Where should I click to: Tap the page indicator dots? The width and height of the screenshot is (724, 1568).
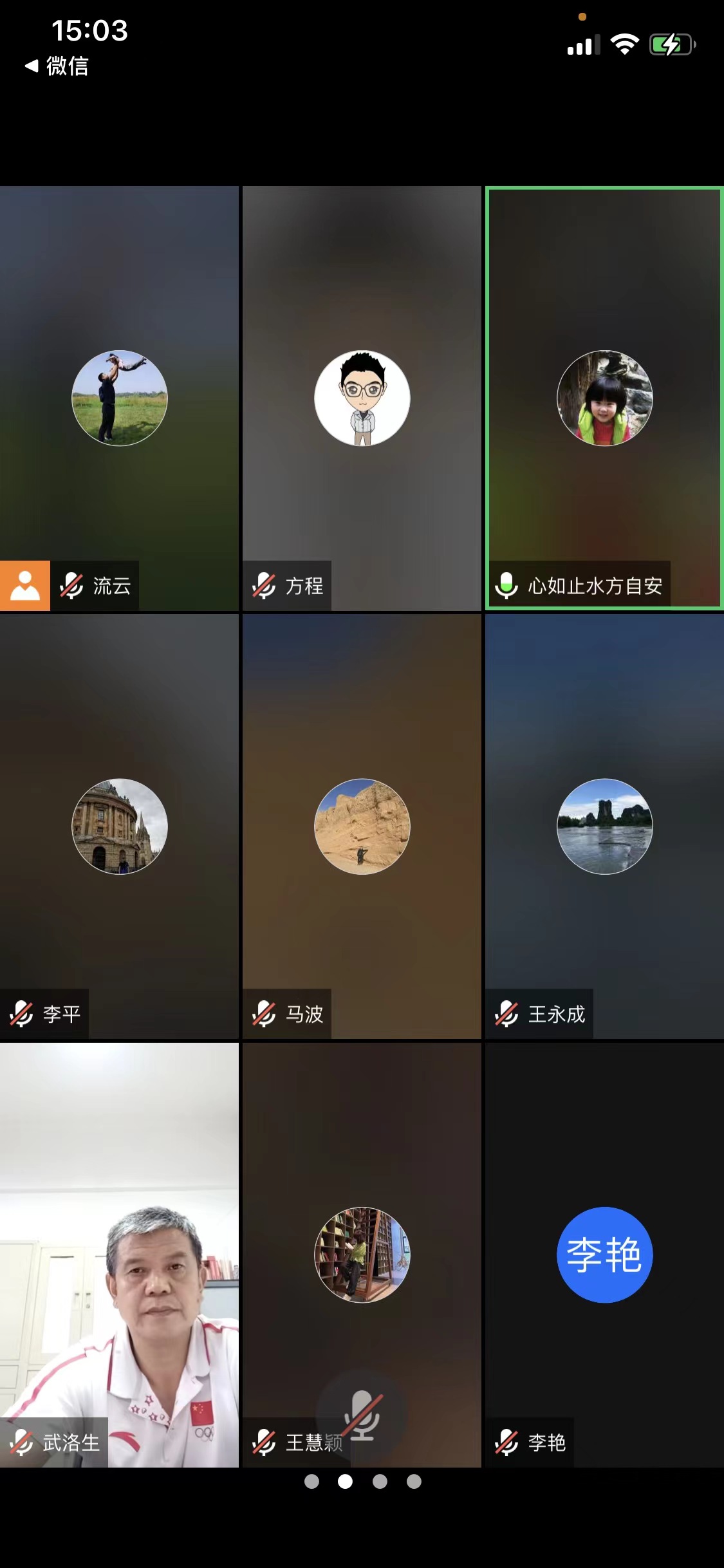pos(362,1482)
